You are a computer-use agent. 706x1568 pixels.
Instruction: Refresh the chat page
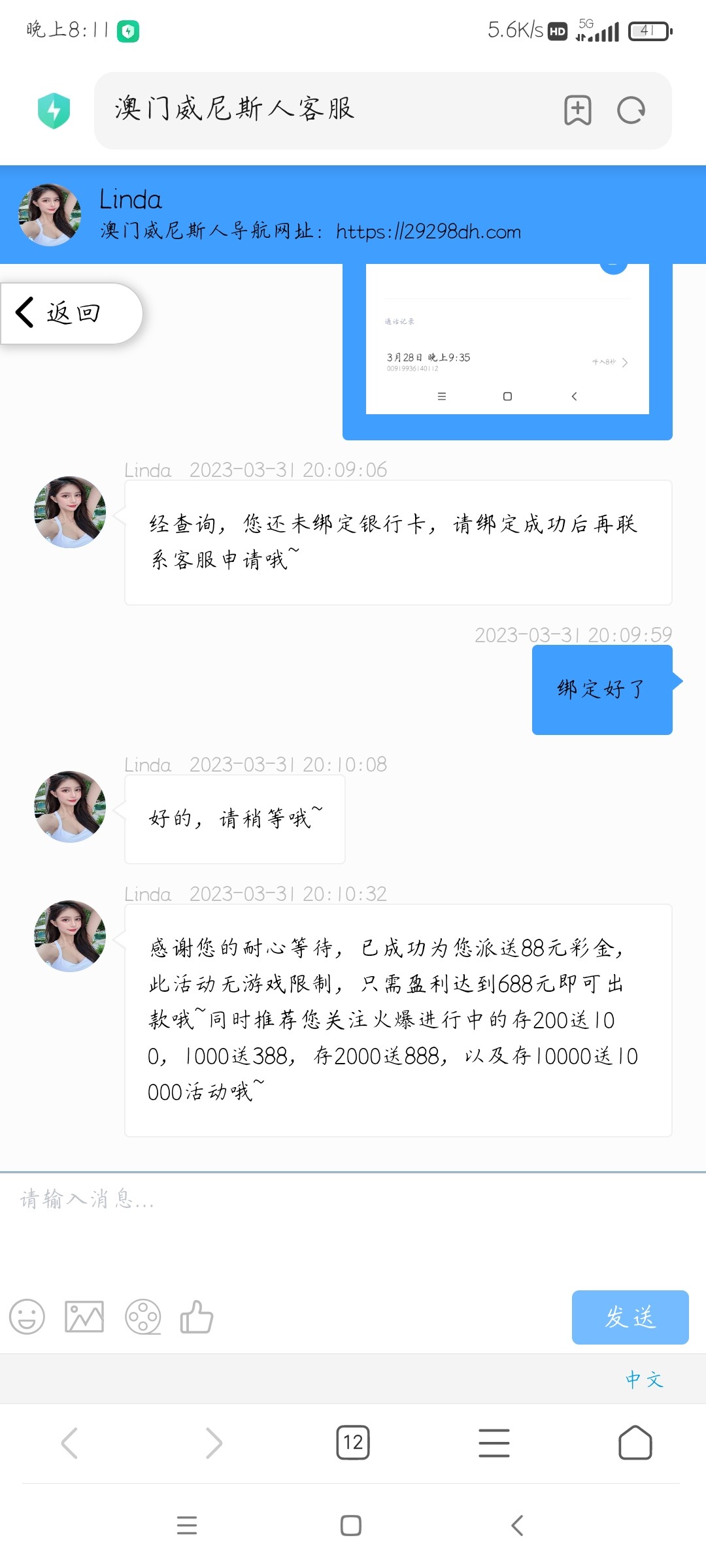coord(630,110)
